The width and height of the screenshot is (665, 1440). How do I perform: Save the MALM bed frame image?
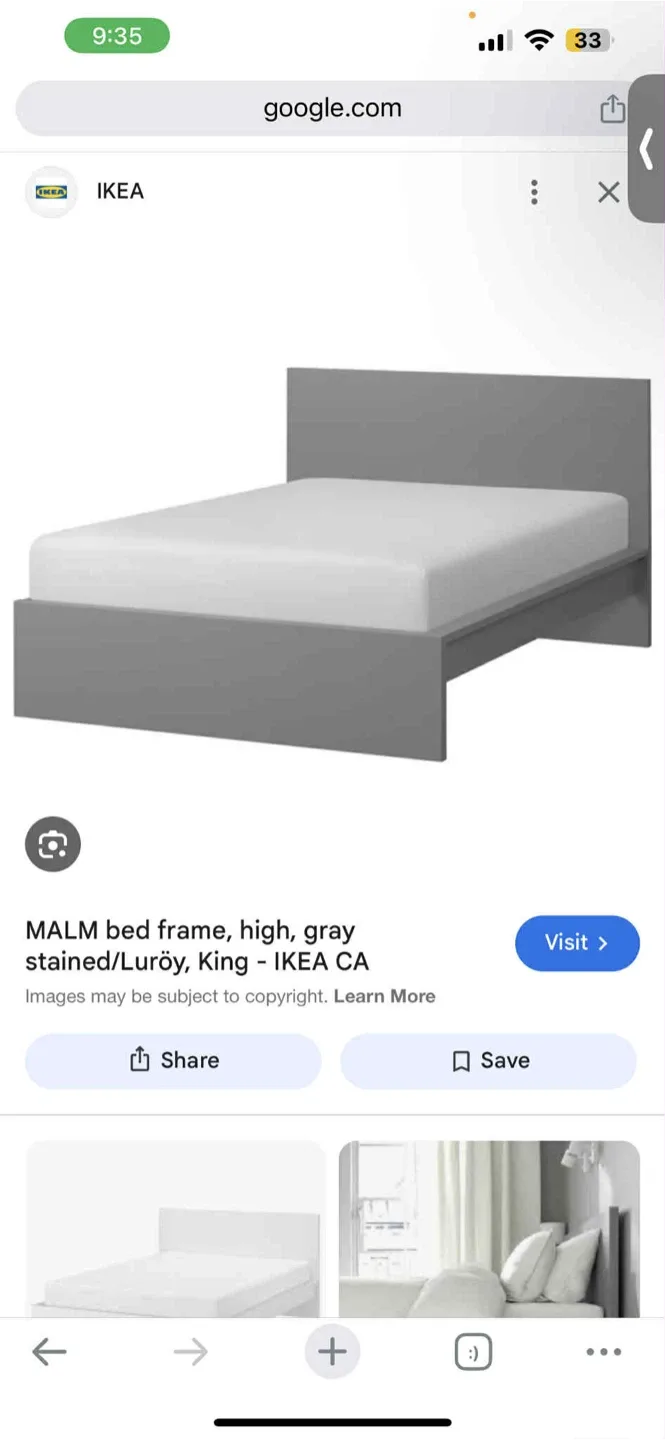488,1060
